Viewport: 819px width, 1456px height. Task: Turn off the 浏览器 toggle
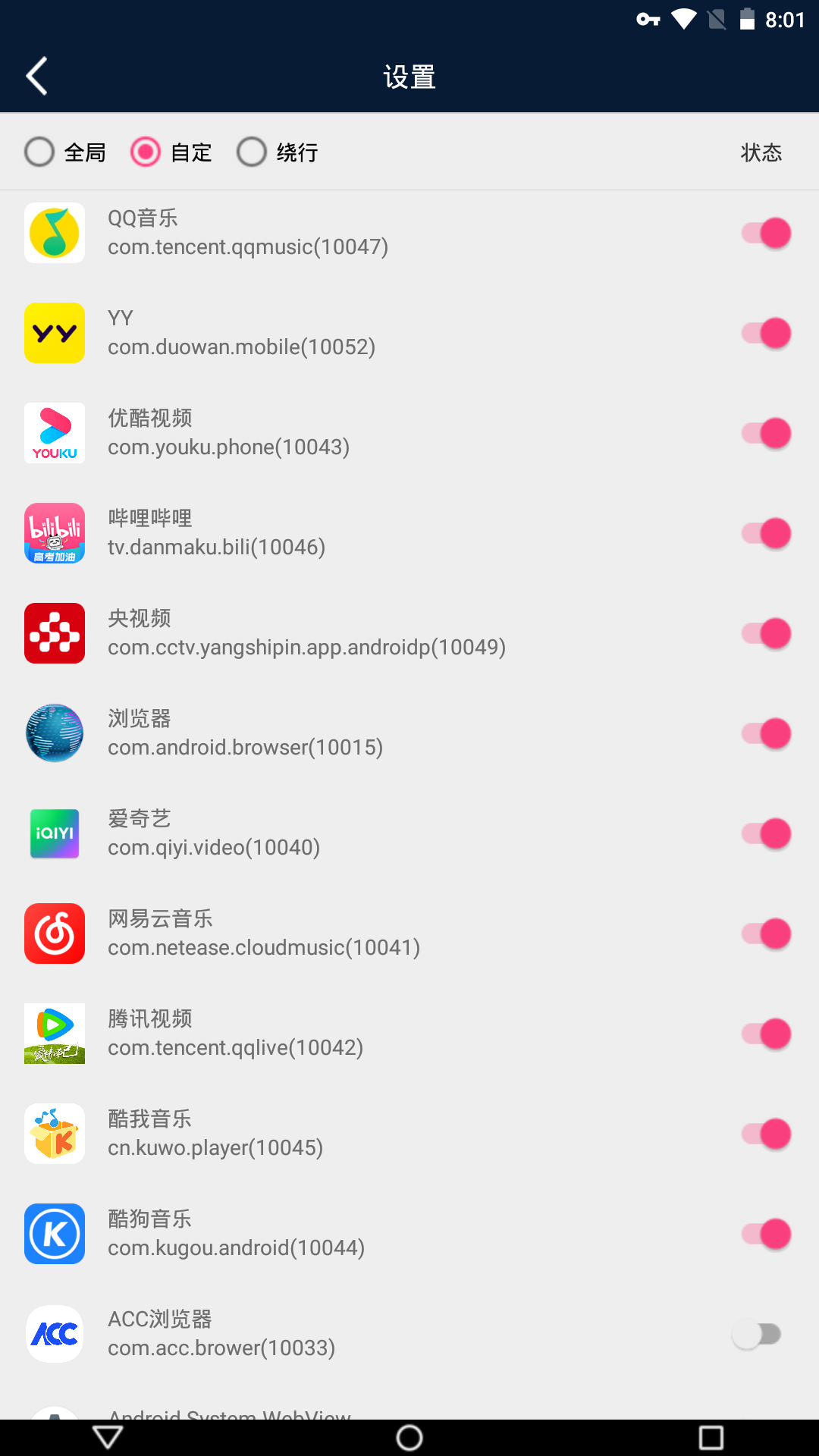(766, 733)
